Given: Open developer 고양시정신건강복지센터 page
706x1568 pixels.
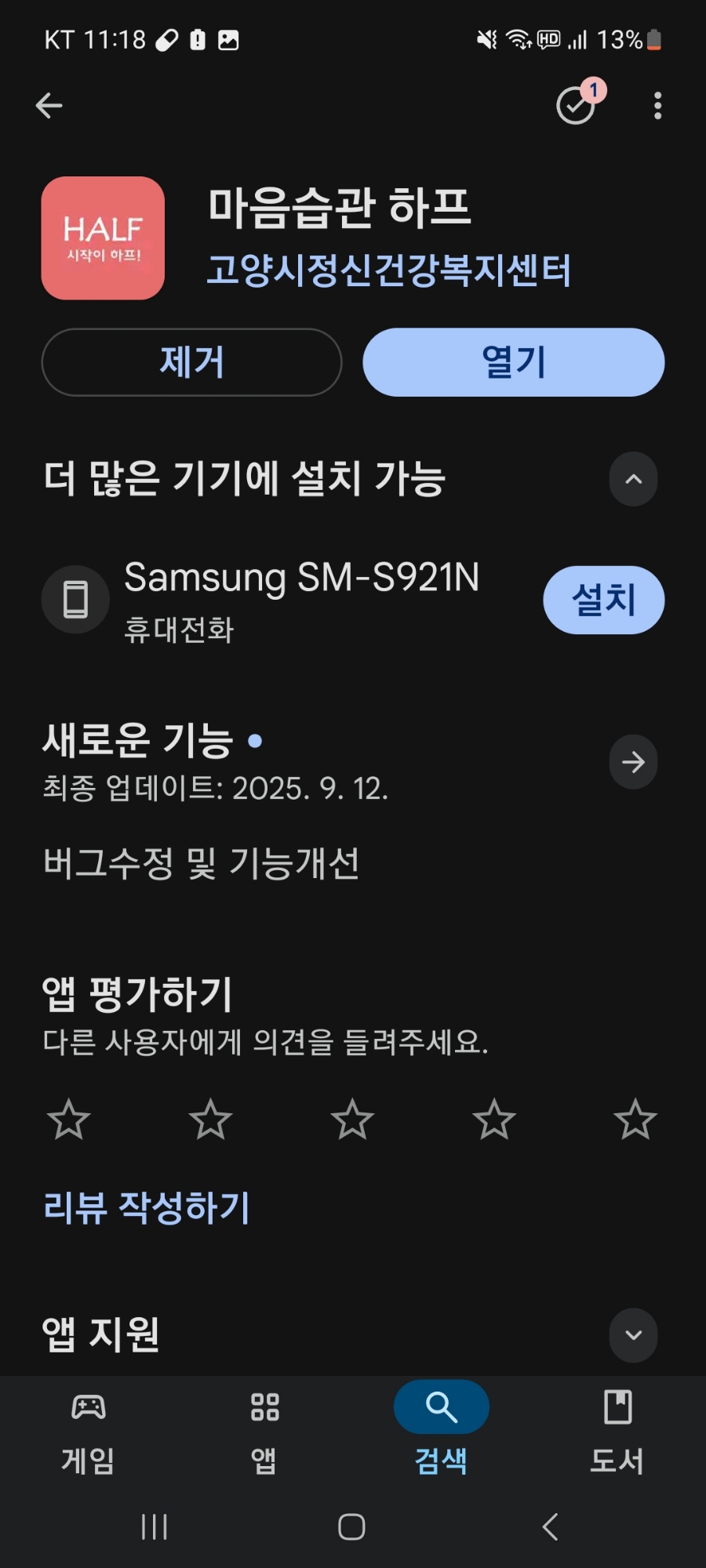Looking at the screenshot, I should [x=388, y=270].
